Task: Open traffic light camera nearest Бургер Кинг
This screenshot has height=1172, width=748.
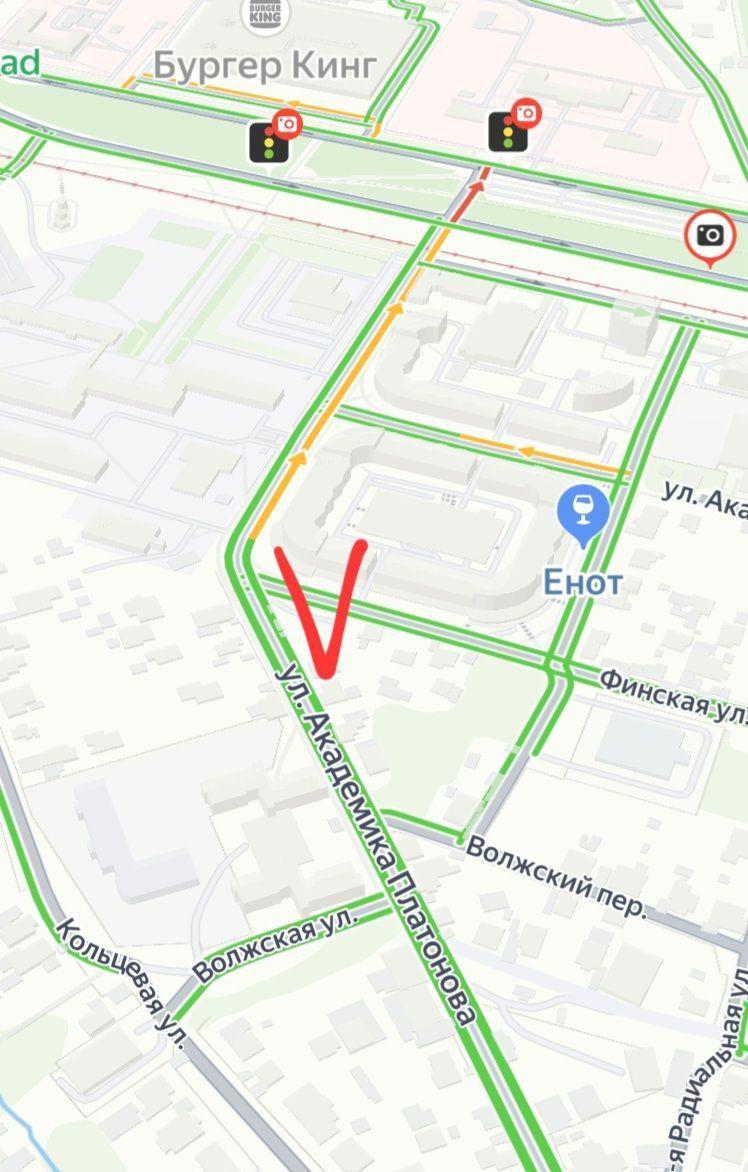Action: pyautogui.click(x=270, y=139)
